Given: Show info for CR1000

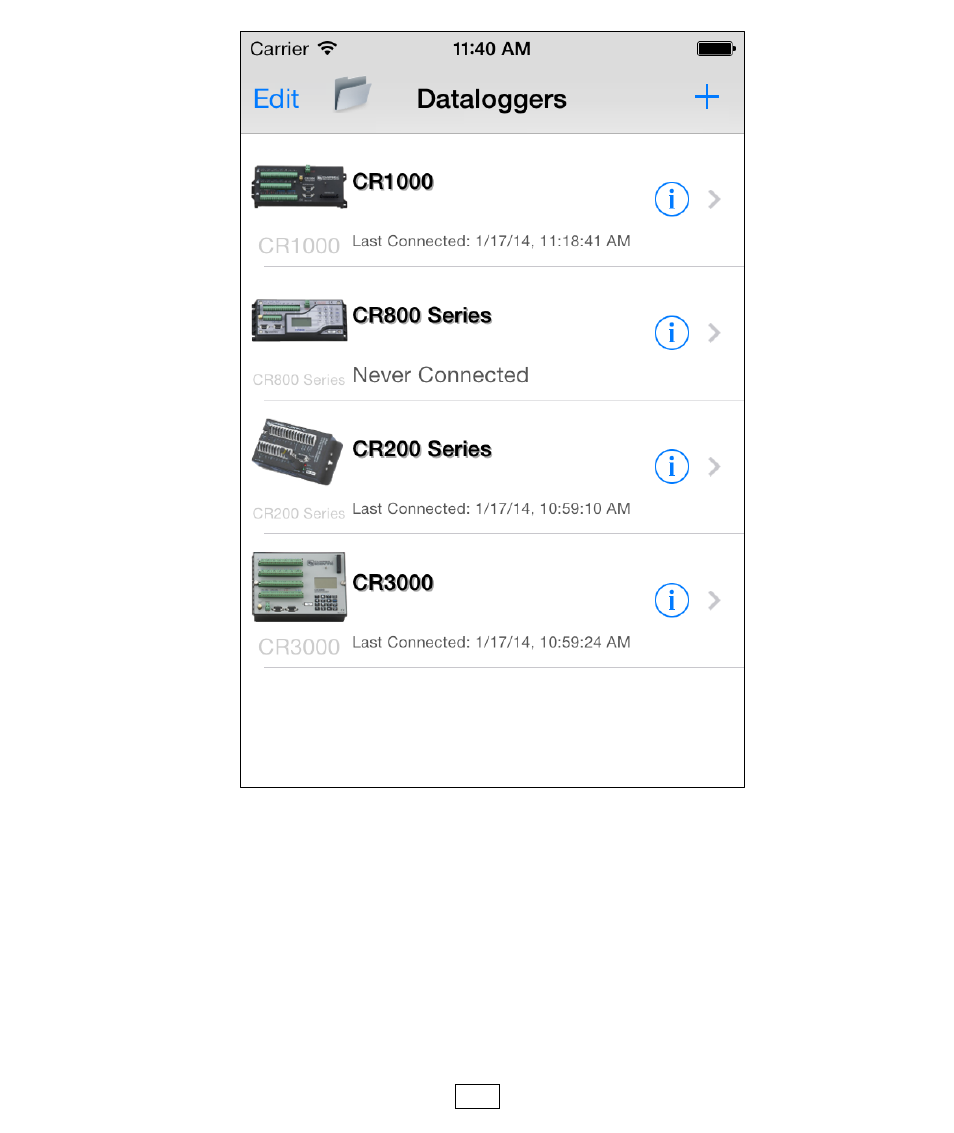Looking at the screenshot, I should coord(671,200).
